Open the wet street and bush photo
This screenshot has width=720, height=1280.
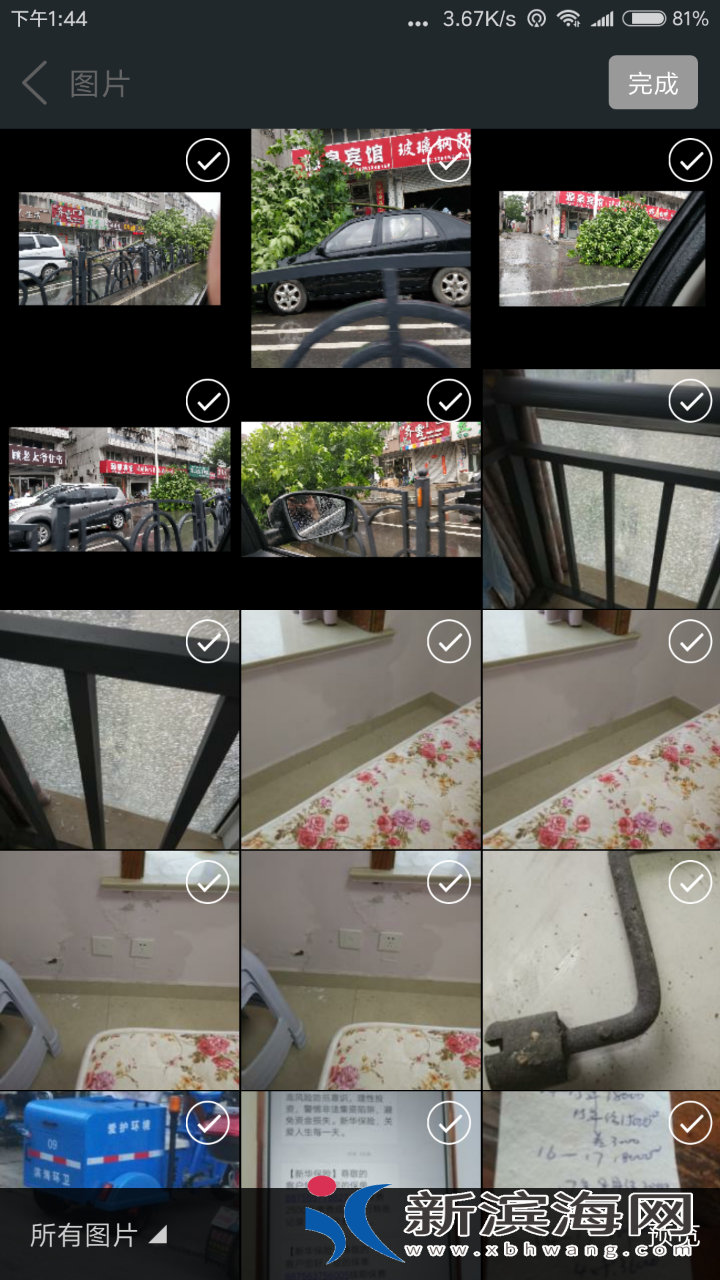pos(595,250)
